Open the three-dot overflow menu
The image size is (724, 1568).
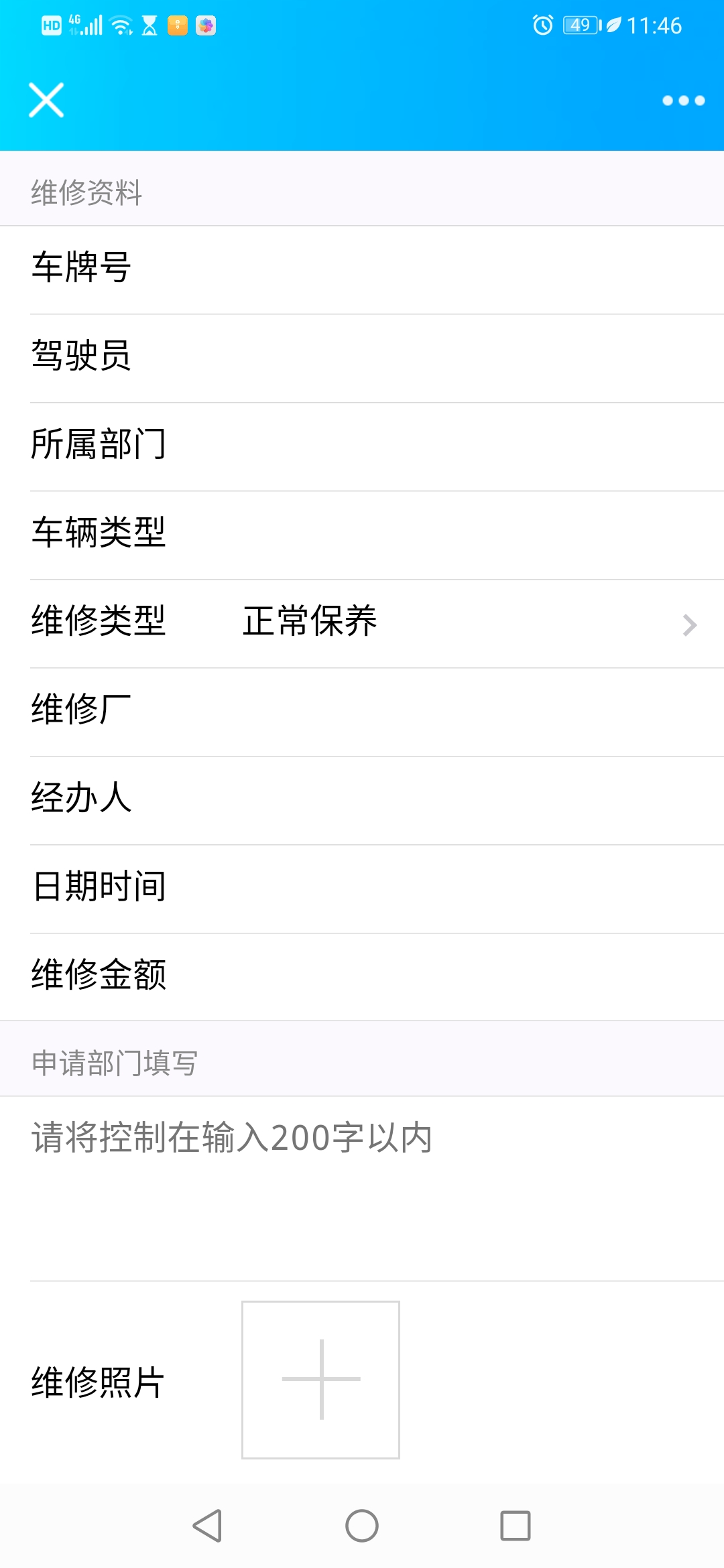click(683, 101)
